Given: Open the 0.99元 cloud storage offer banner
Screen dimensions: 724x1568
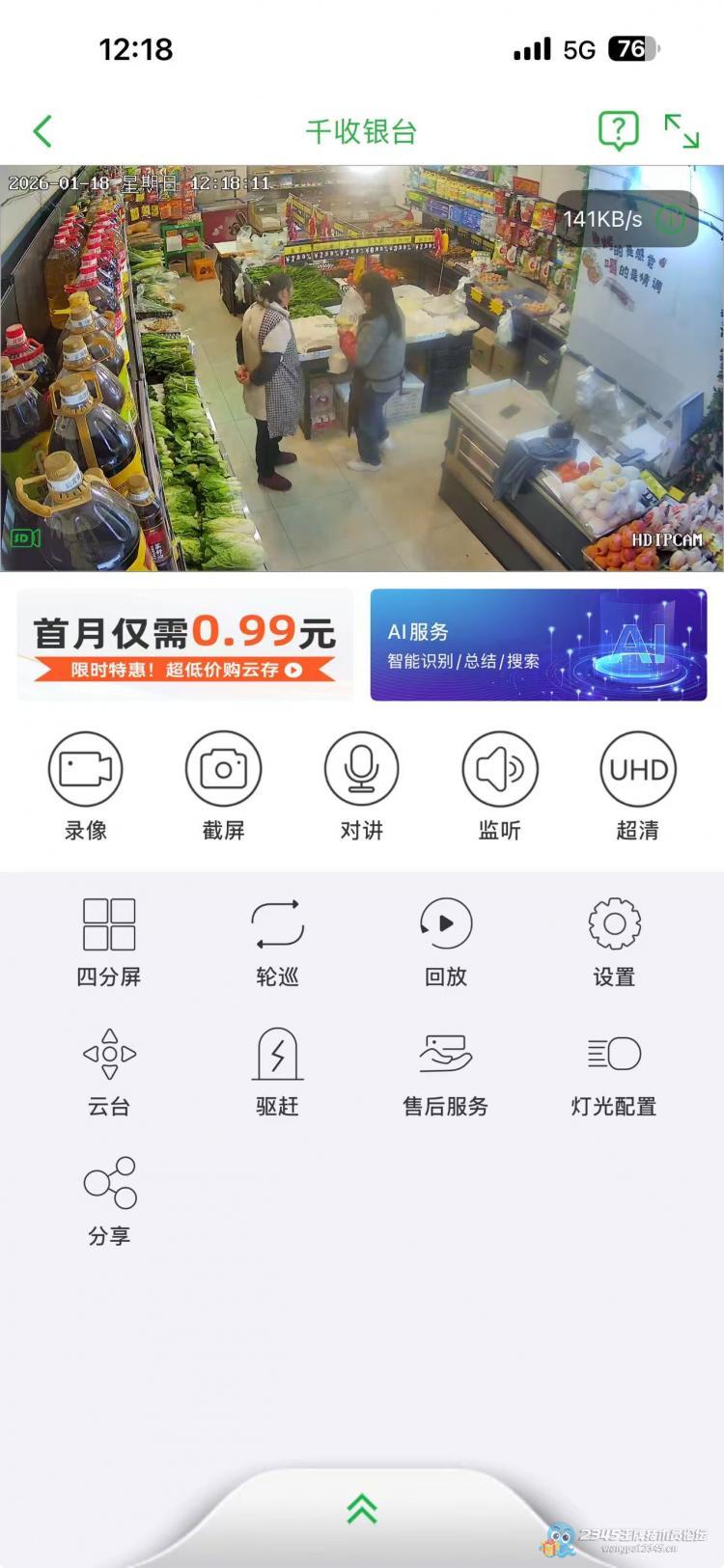Looking at the screenshot, I should [x=185, y=645].
